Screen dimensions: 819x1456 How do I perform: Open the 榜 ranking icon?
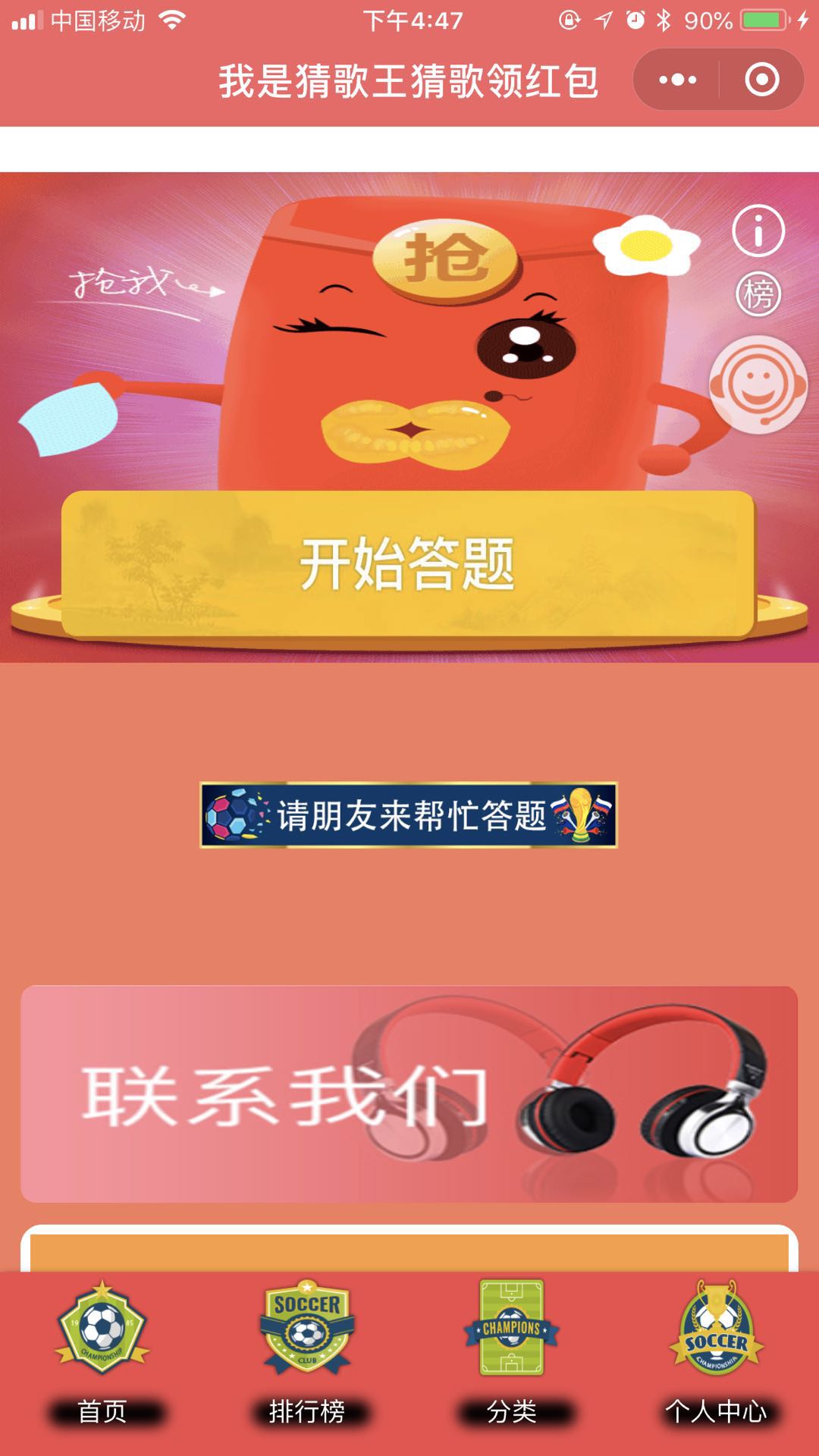[758, 294]
